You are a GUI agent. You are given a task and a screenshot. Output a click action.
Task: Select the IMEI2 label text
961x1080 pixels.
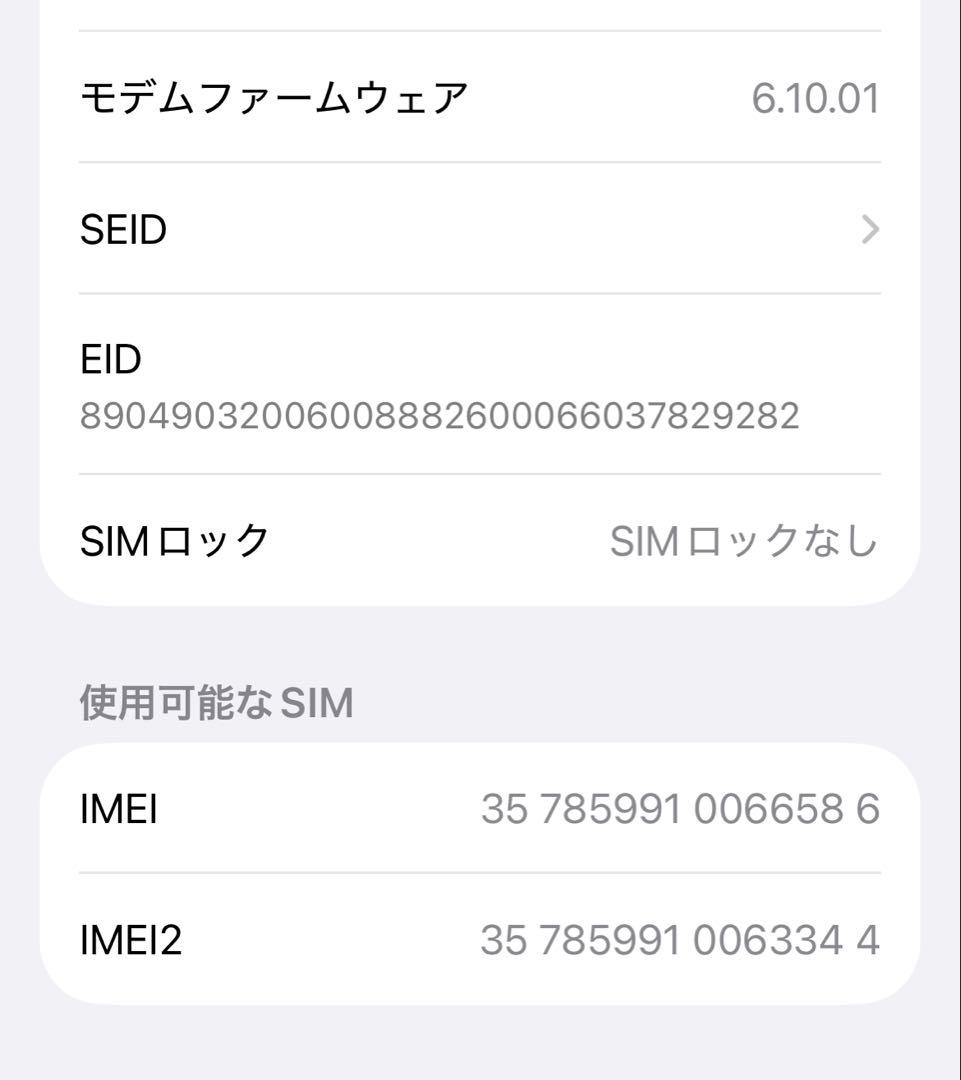coord(131,940)
